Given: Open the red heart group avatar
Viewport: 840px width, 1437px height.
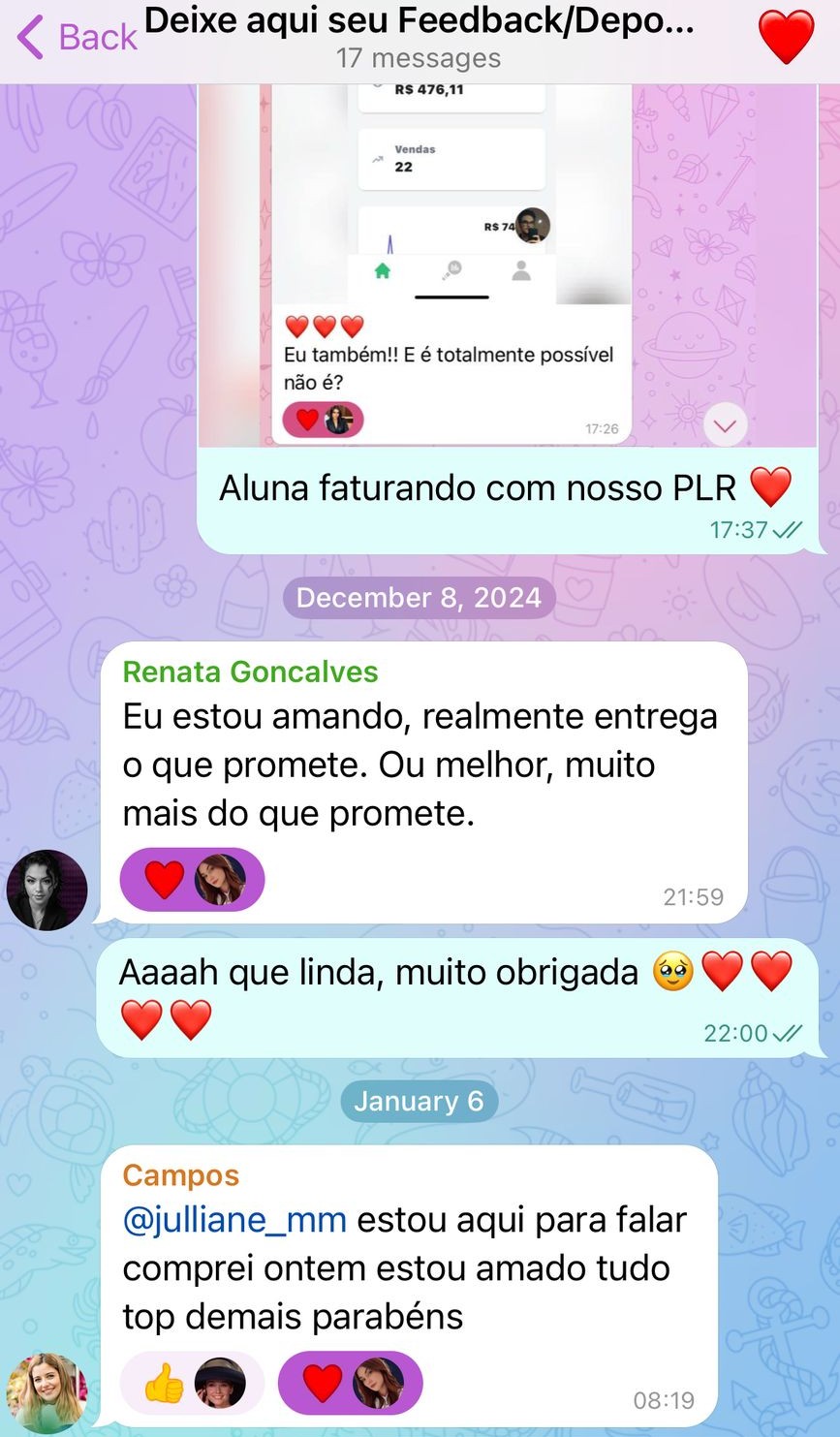Looking at the screenshot, I should 786,39.
